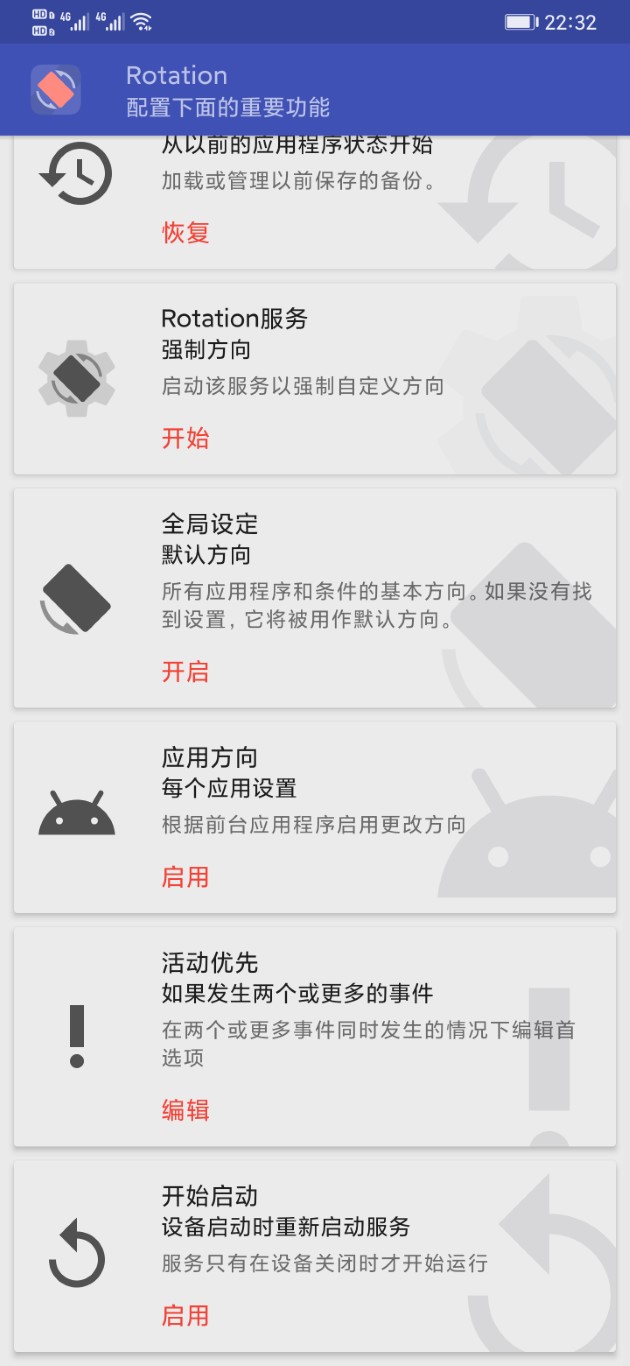Tap 启用 under 应用方向
The width and height of the screenshot is (630, 1366).
(186, 877)
